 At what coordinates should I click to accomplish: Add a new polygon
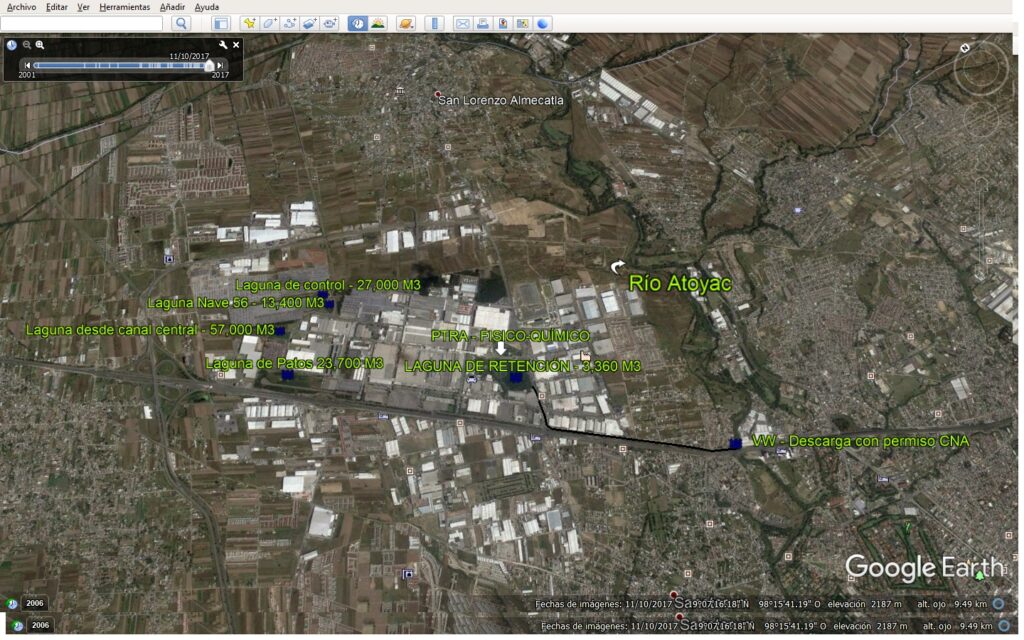(269, 23)
